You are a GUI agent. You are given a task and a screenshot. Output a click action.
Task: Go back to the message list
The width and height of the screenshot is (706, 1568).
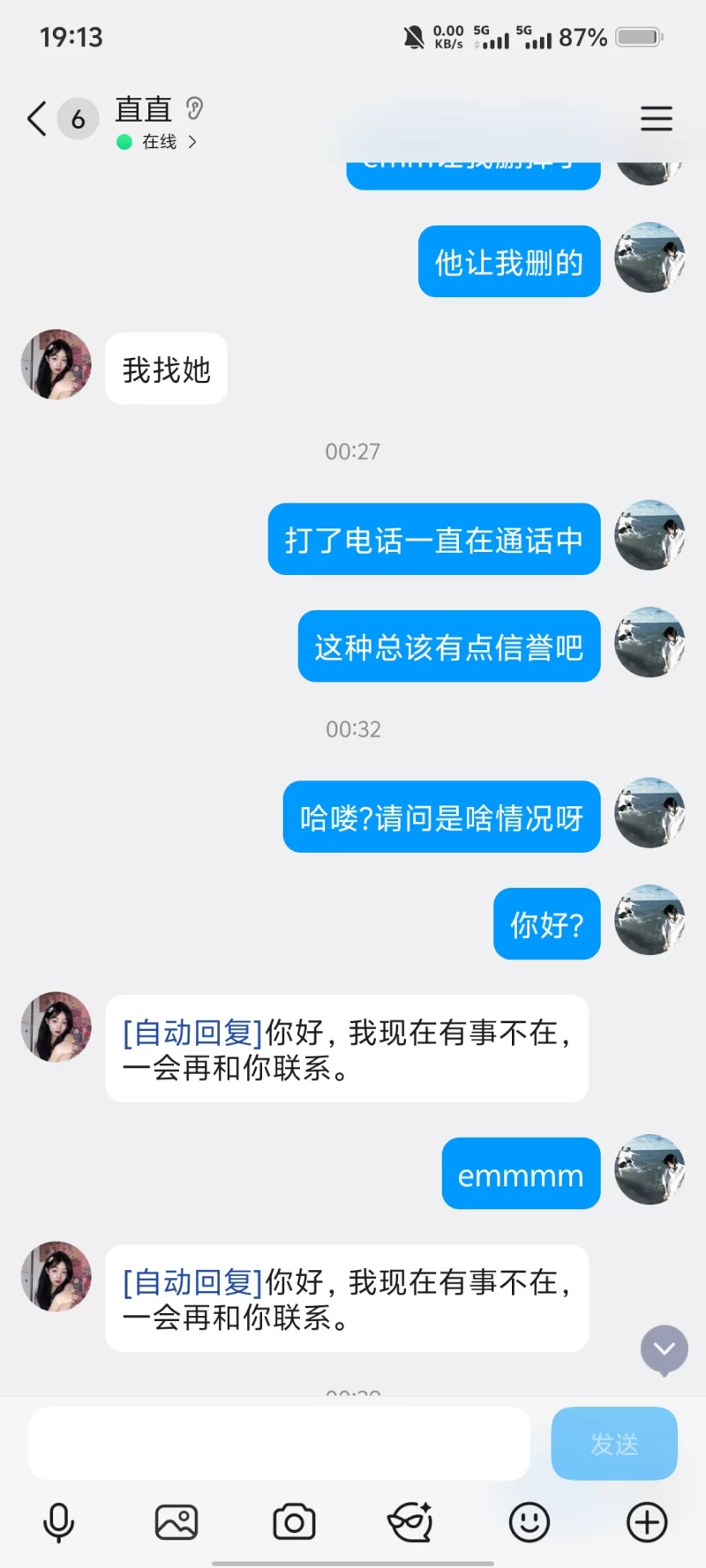pos(37,119)
